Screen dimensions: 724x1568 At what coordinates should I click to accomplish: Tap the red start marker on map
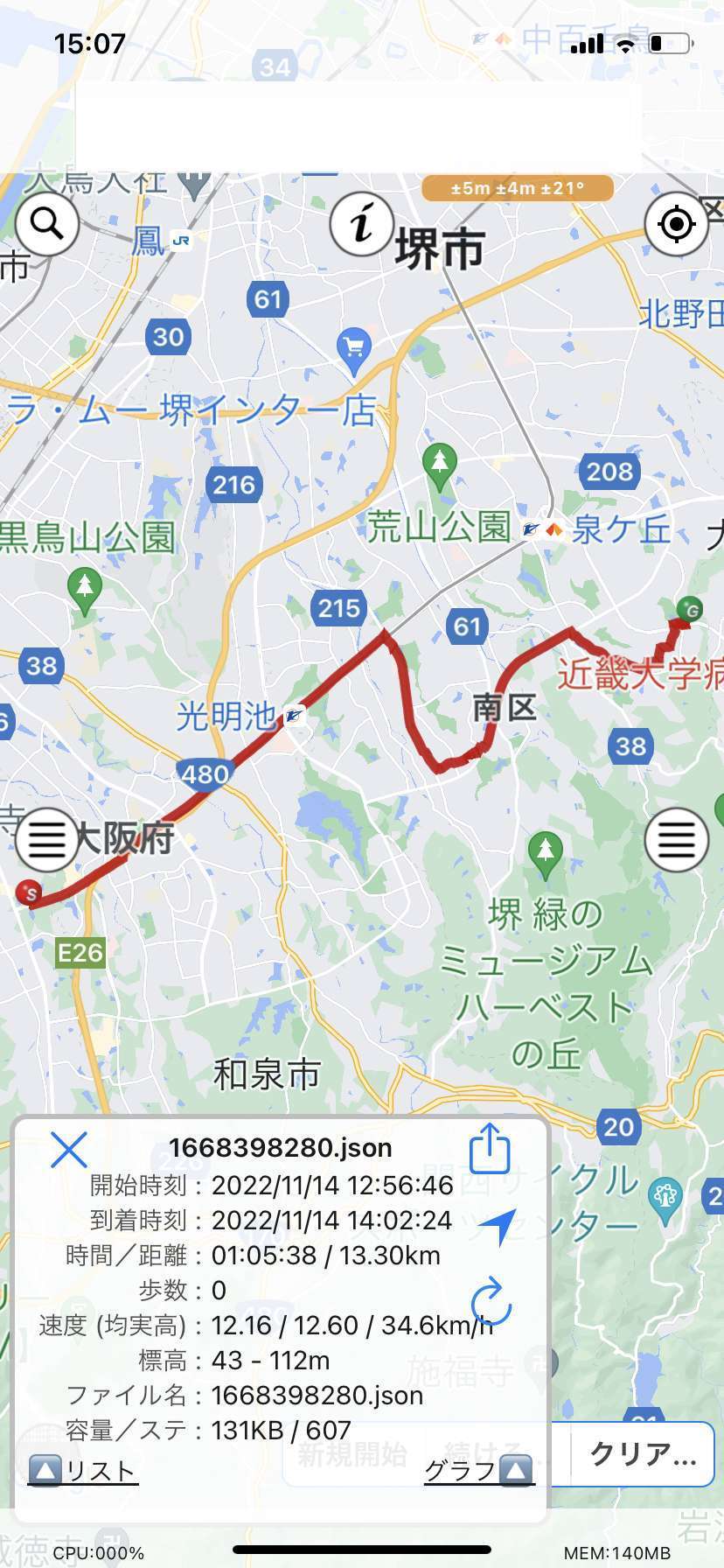[x=29, y=892]
